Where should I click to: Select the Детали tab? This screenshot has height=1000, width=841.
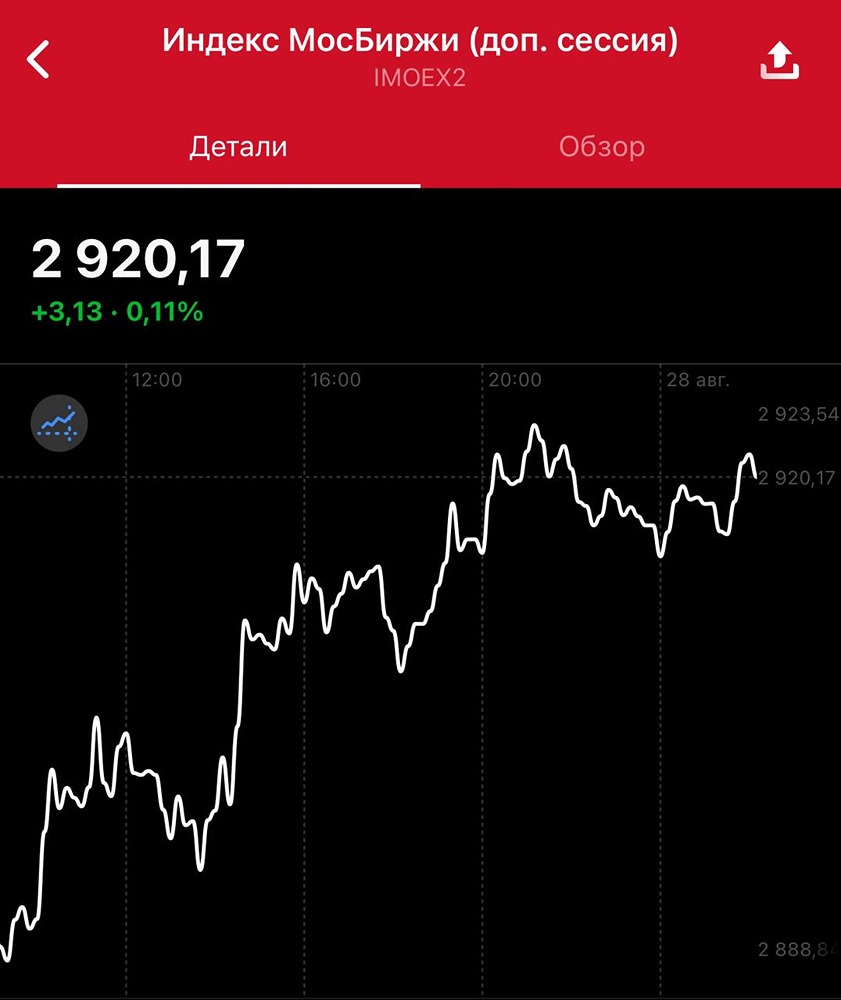[x=238, y=146]
